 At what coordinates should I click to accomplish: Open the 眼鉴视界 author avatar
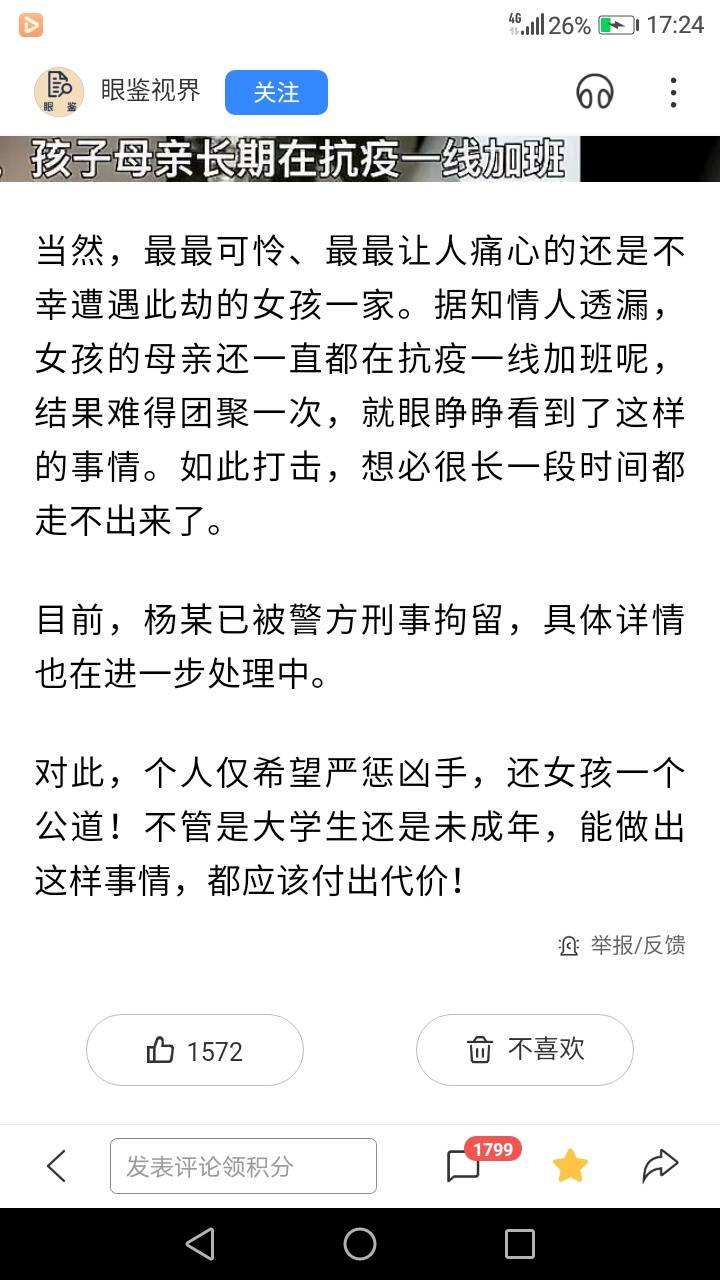[58, 92]
